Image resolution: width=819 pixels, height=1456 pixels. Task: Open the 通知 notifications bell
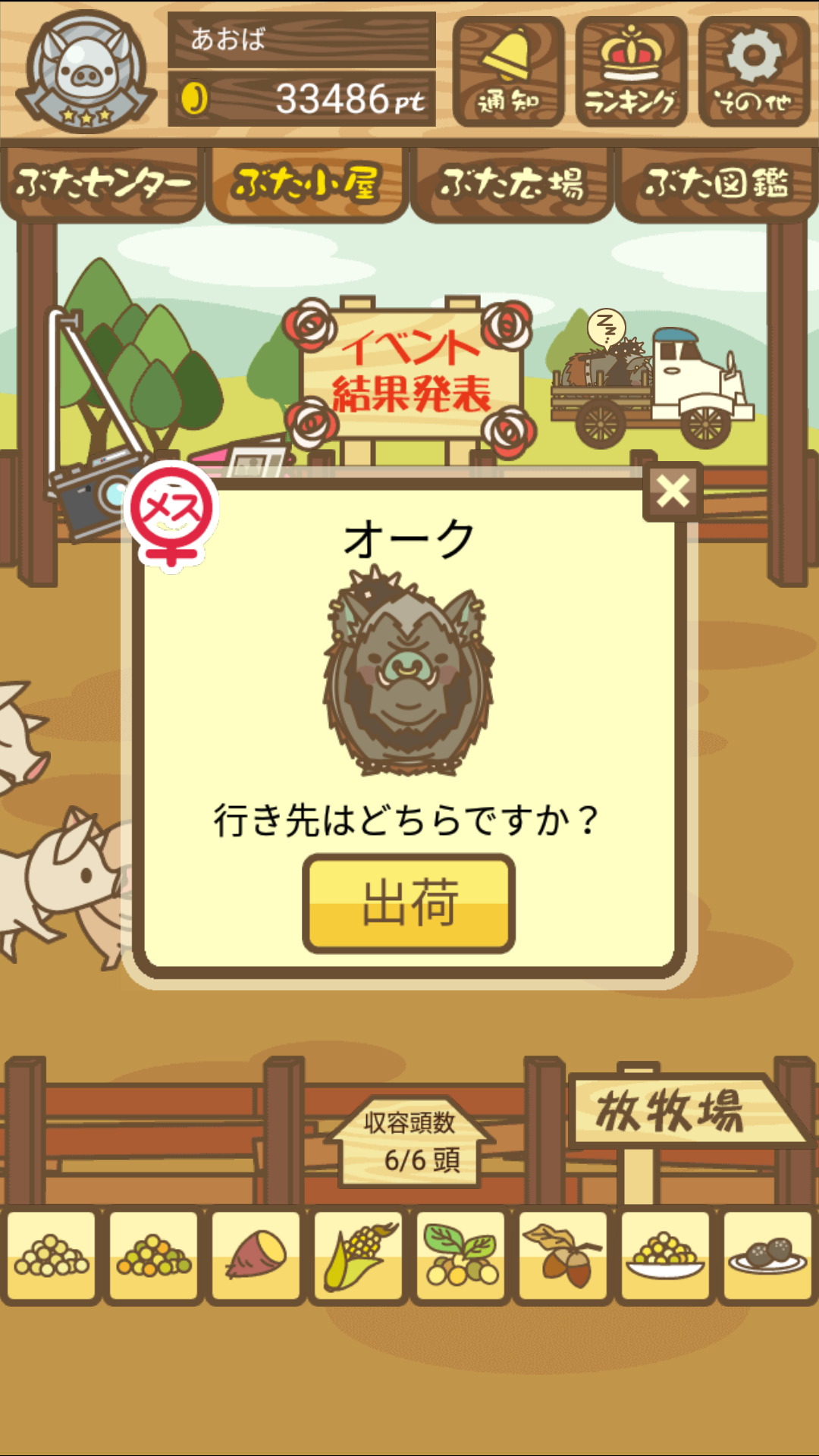click(508, 73)
